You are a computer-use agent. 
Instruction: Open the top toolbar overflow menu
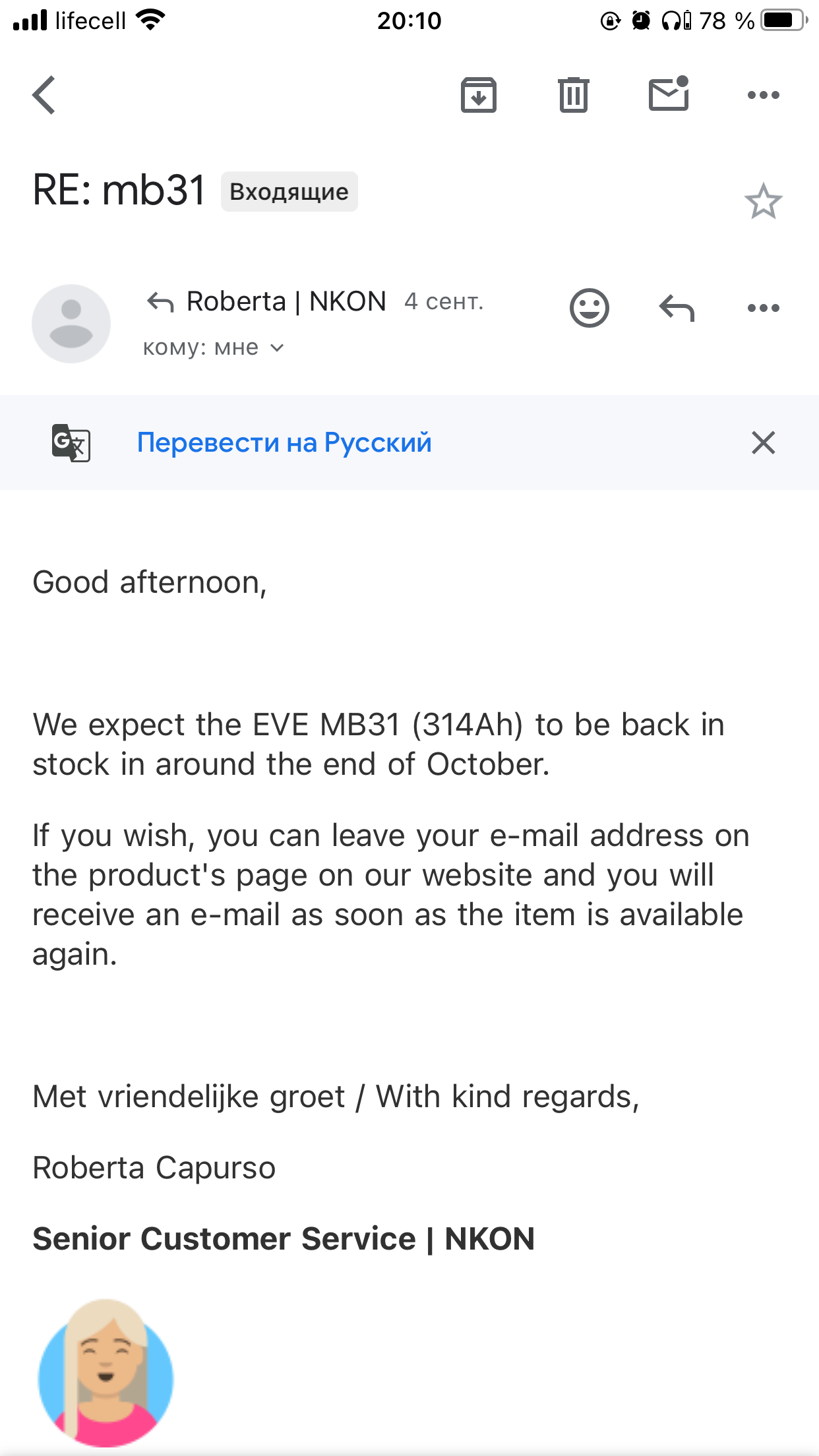763,96
